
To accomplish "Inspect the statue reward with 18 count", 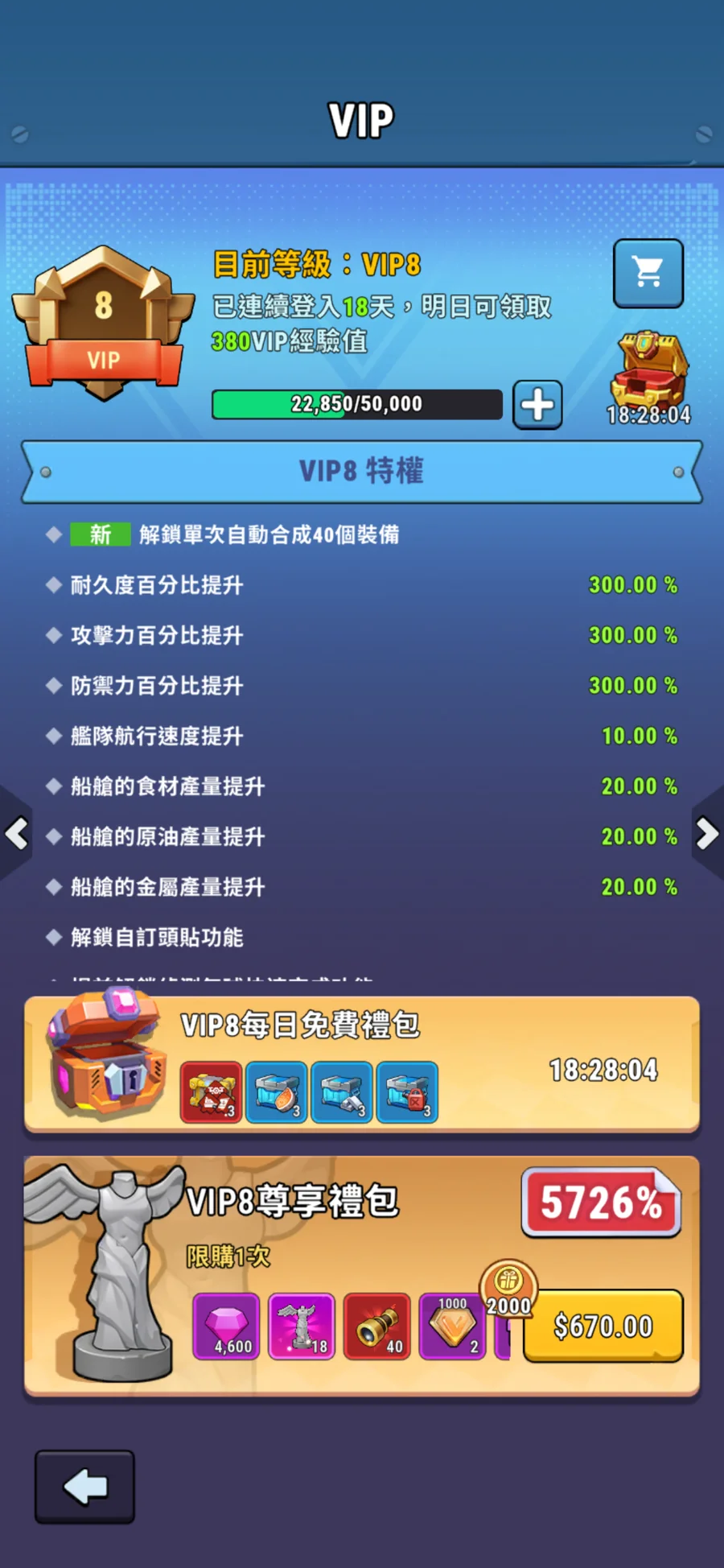I will [x=301, y=1327].
